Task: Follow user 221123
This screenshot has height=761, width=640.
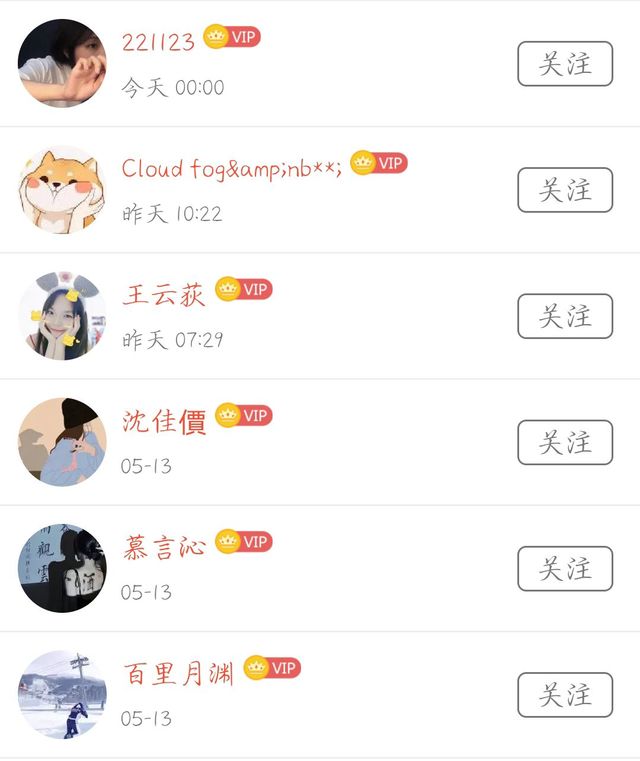Action: (x=564, y=64)
